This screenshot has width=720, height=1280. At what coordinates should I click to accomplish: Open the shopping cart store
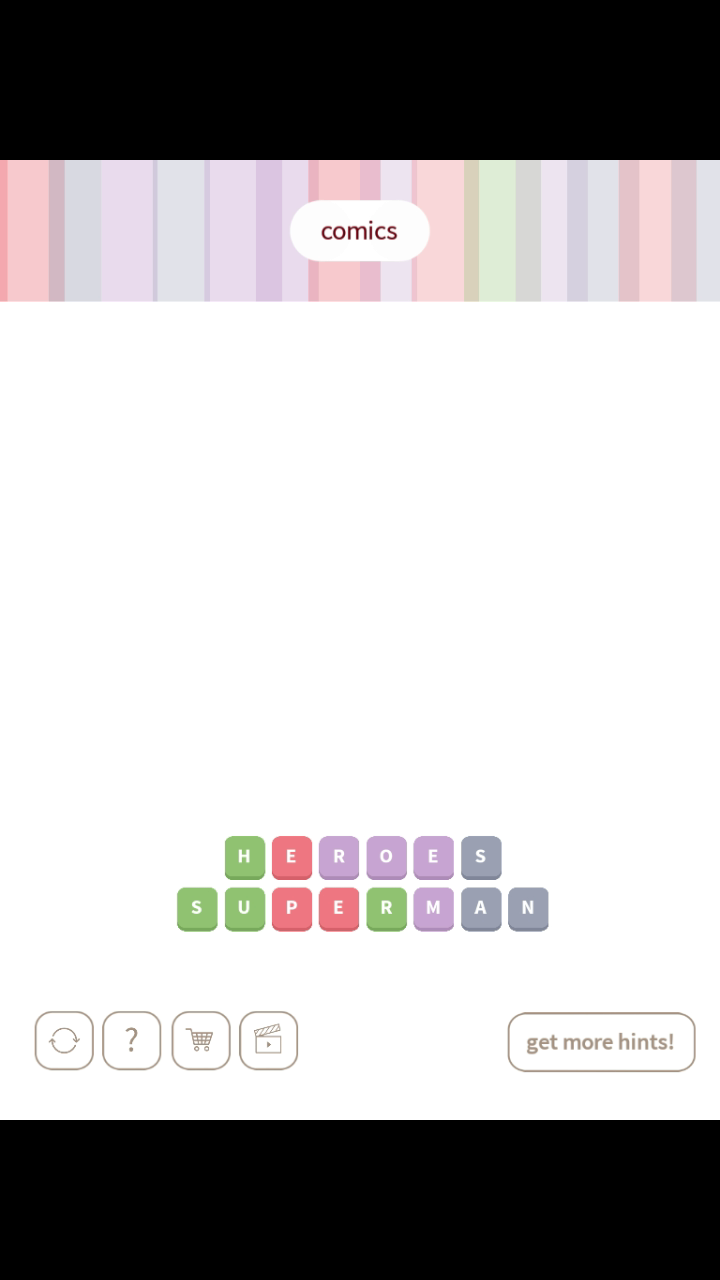click(x=200, y=1041)
